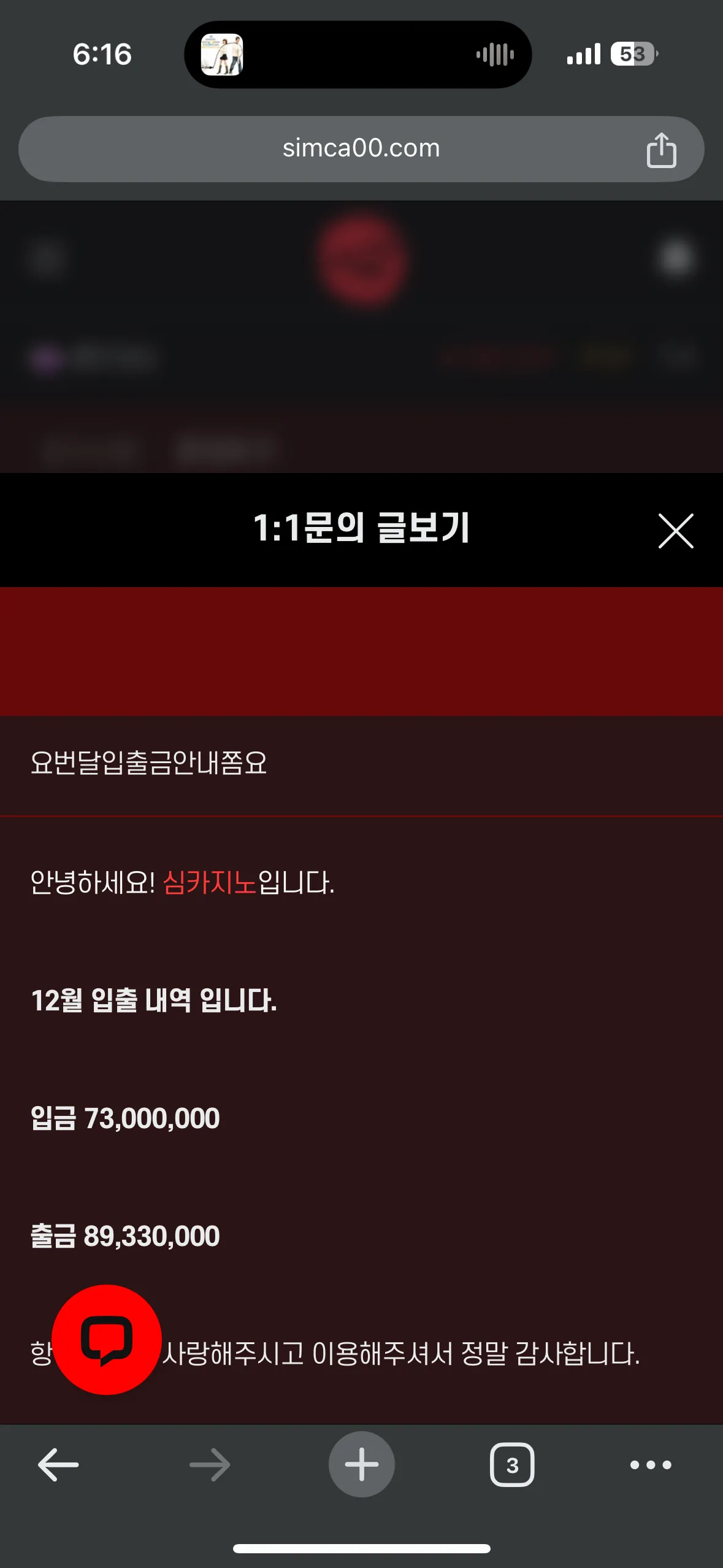Open the simca00.com address bar
The image size is (723, 1568).
click(361, 149)
